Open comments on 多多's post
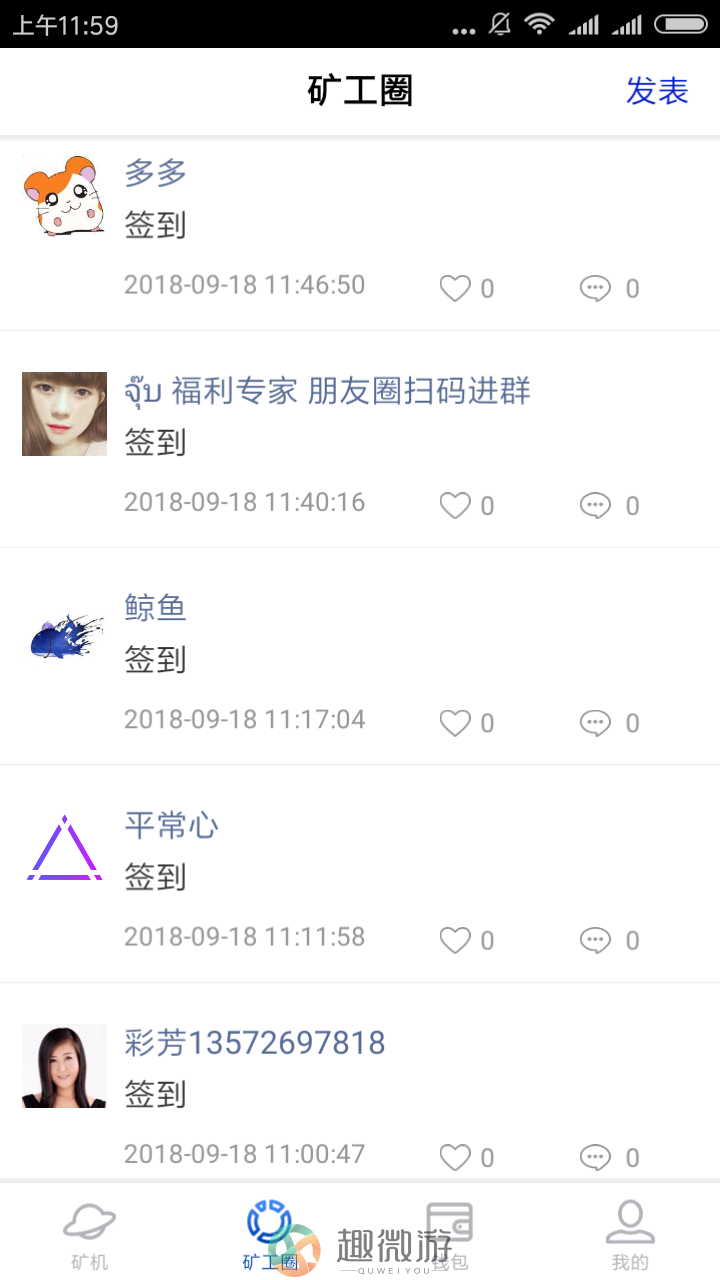This screenshot has width=720, height=1280. click(596, 289)
